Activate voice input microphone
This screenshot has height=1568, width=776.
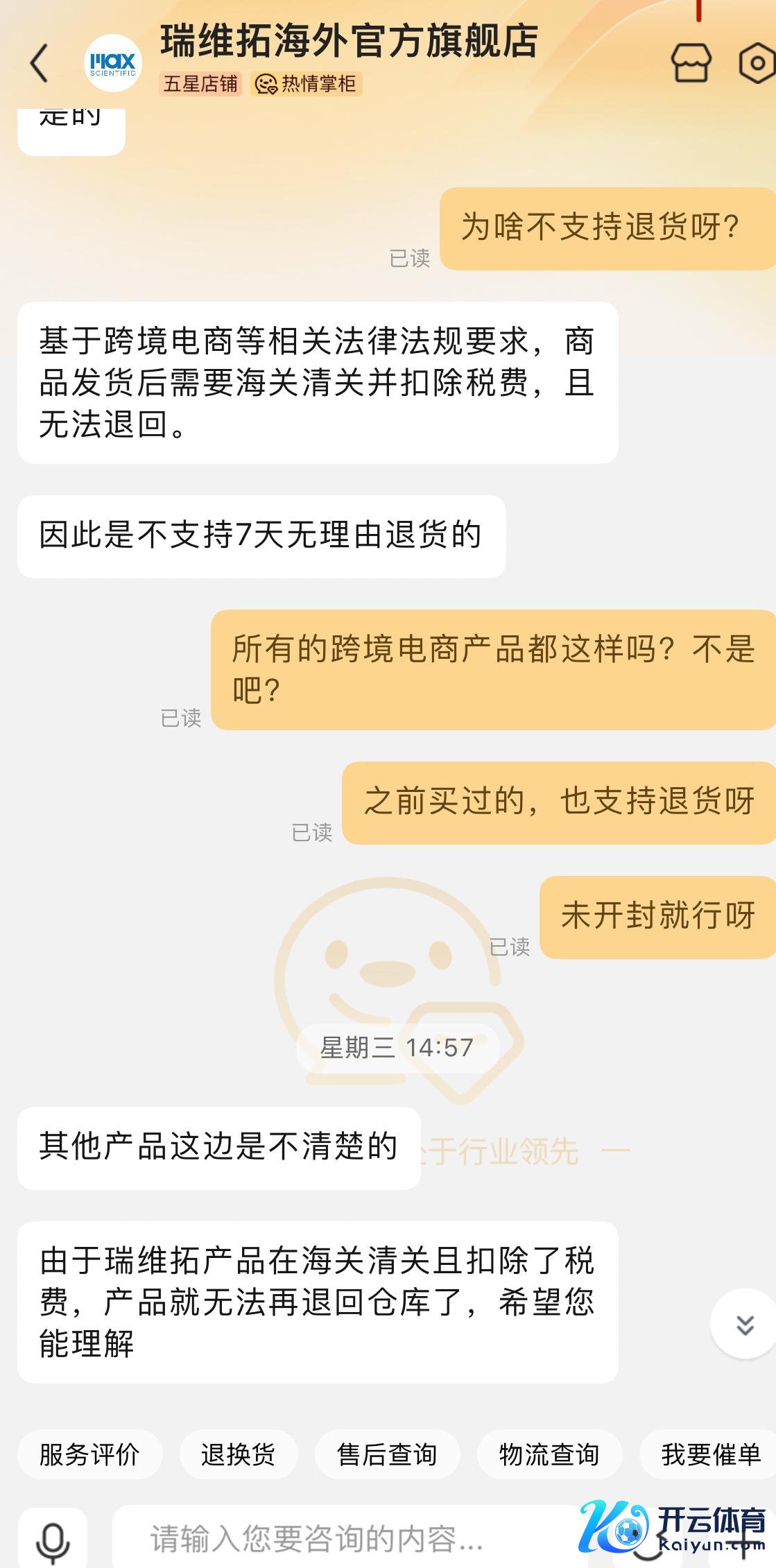coord(53,1541)
